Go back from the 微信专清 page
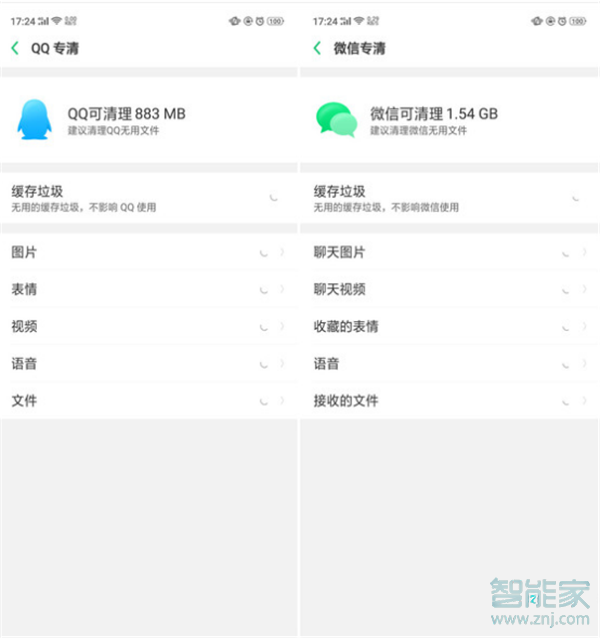 point(317,48)
